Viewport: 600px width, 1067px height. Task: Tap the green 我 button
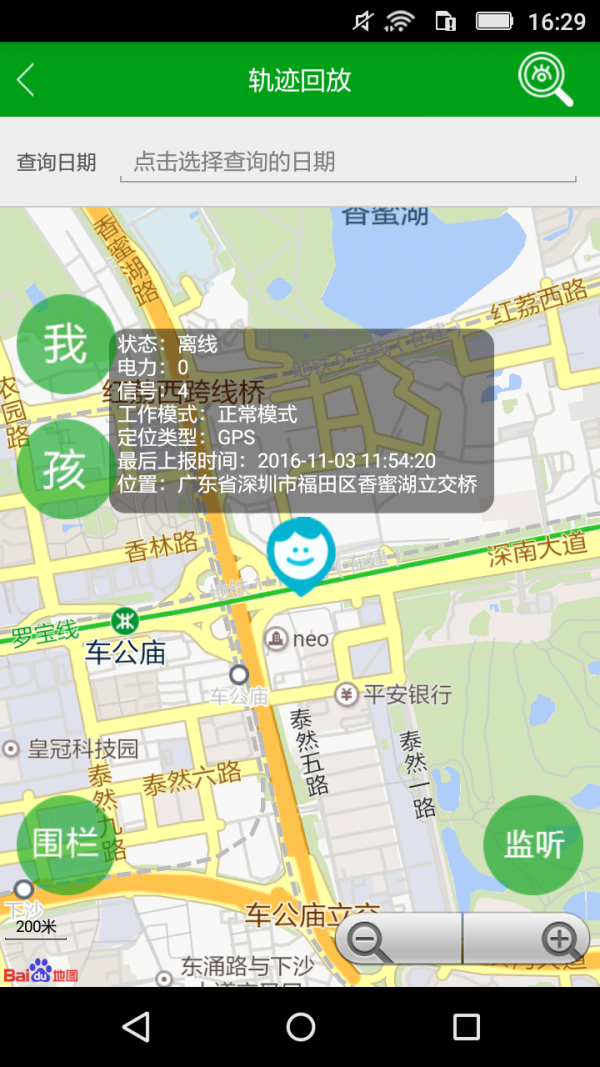pos(65,344)
